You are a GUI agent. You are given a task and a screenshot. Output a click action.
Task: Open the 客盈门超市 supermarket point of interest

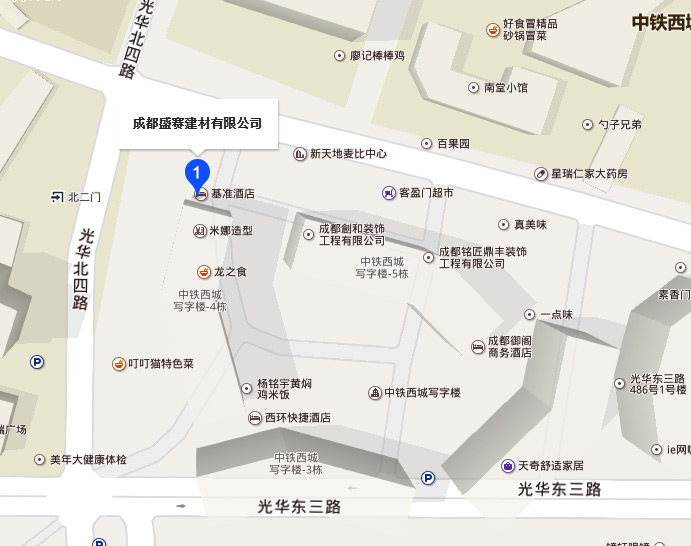(389, 192)
